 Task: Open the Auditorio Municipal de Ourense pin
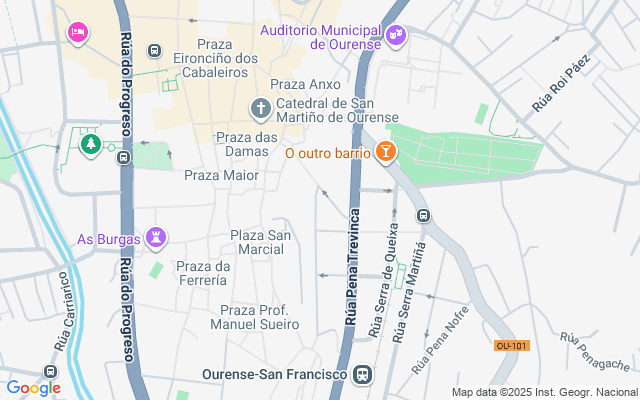pos(398,35)
